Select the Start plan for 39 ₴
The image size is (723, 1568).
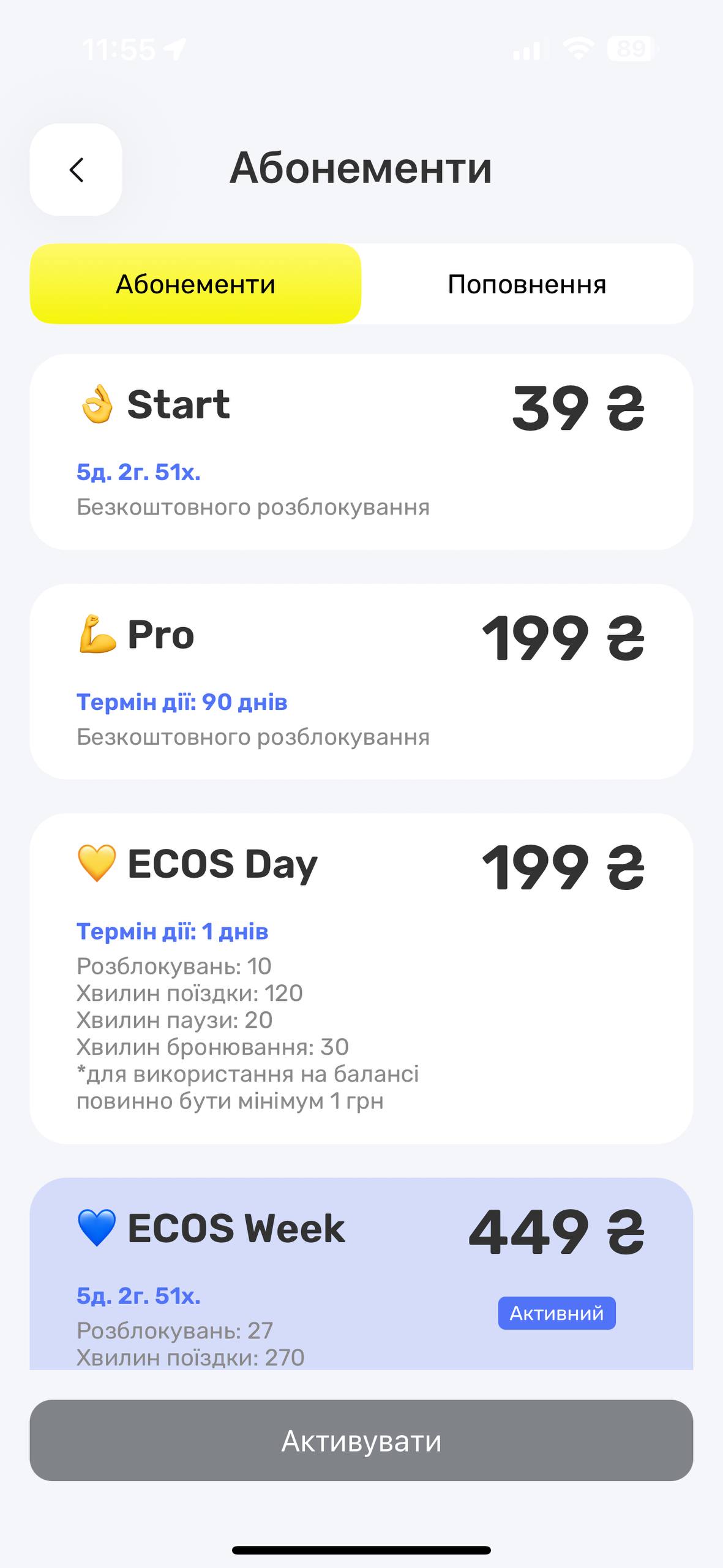361,451
